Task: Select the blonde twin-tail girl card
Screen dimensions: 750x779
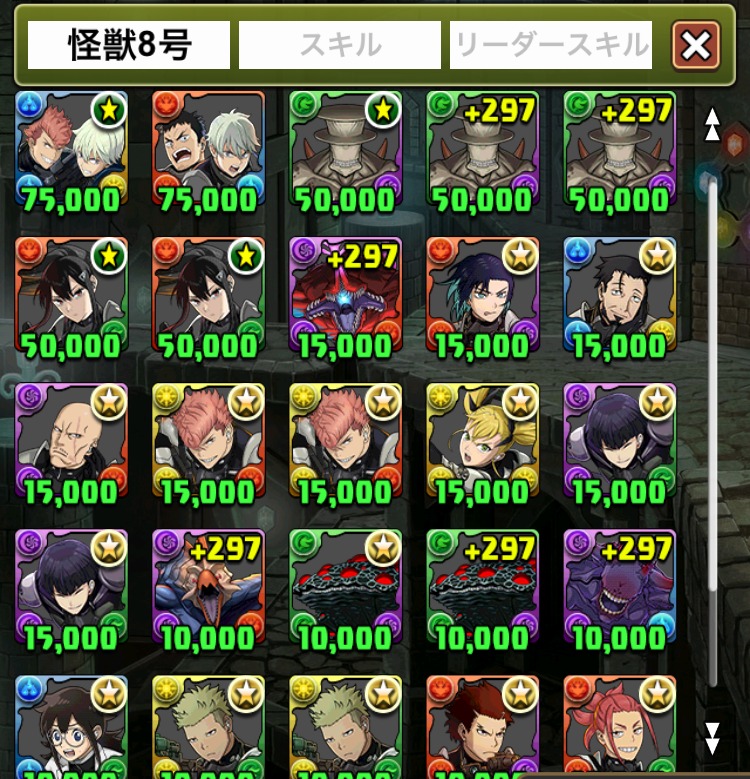Action: click(x=482, y=444)
